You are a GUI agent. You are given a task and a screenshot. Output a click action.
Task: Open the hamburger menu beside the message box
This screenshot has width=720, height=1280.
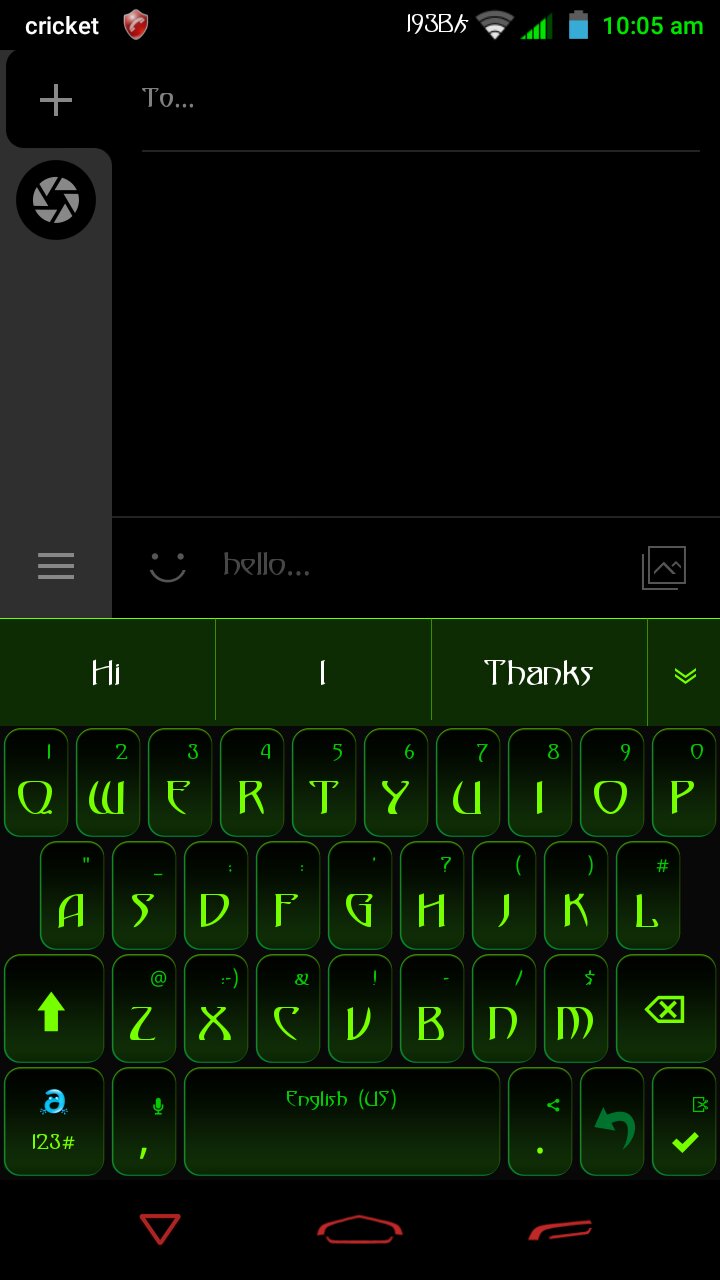click(56, 566)
